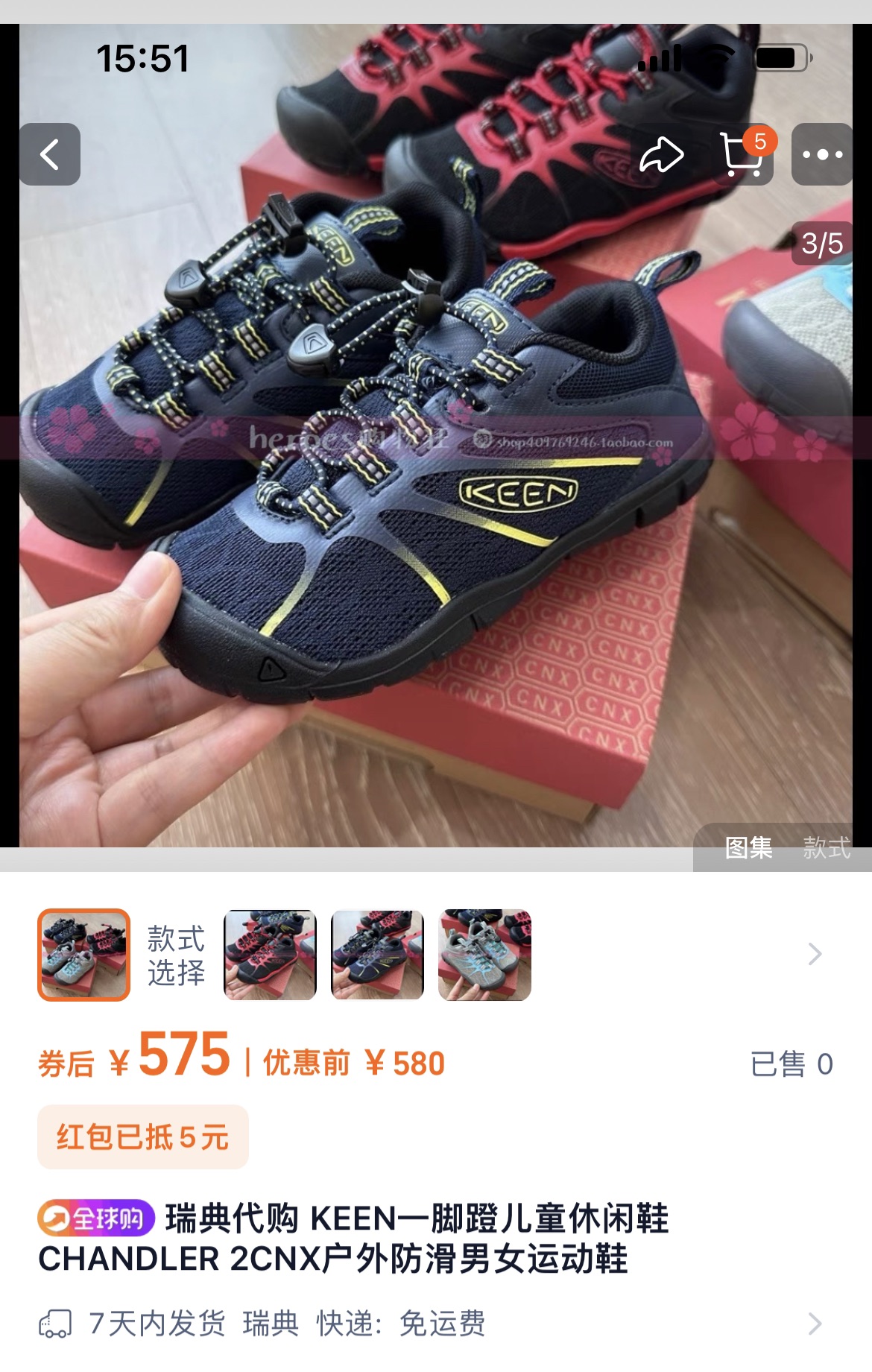Choose the black and red shoe style
Viewport: 872px width, 1372px height.
(271, 955)
